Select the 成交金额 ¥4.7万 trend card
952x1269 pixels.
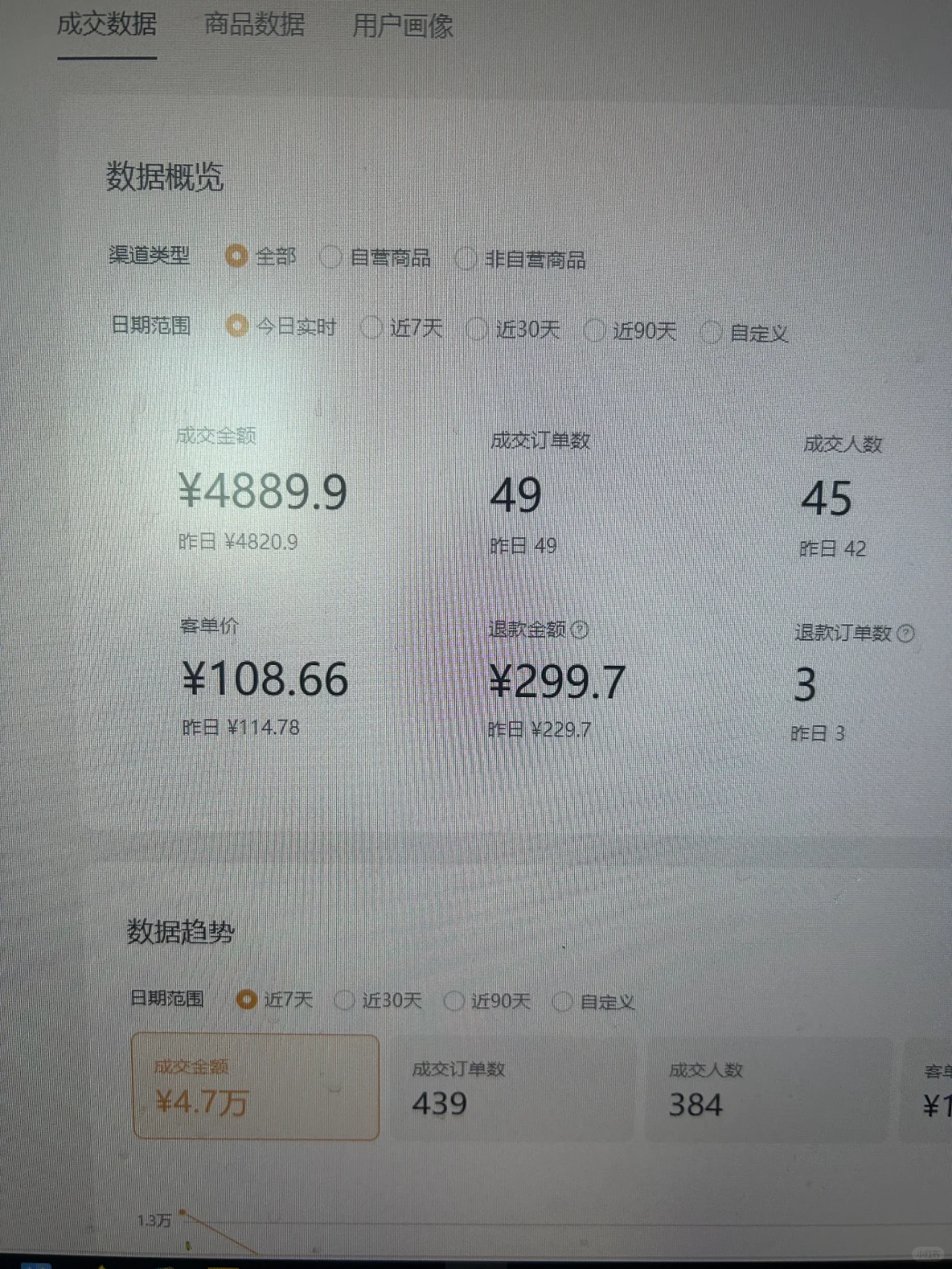255,1087
